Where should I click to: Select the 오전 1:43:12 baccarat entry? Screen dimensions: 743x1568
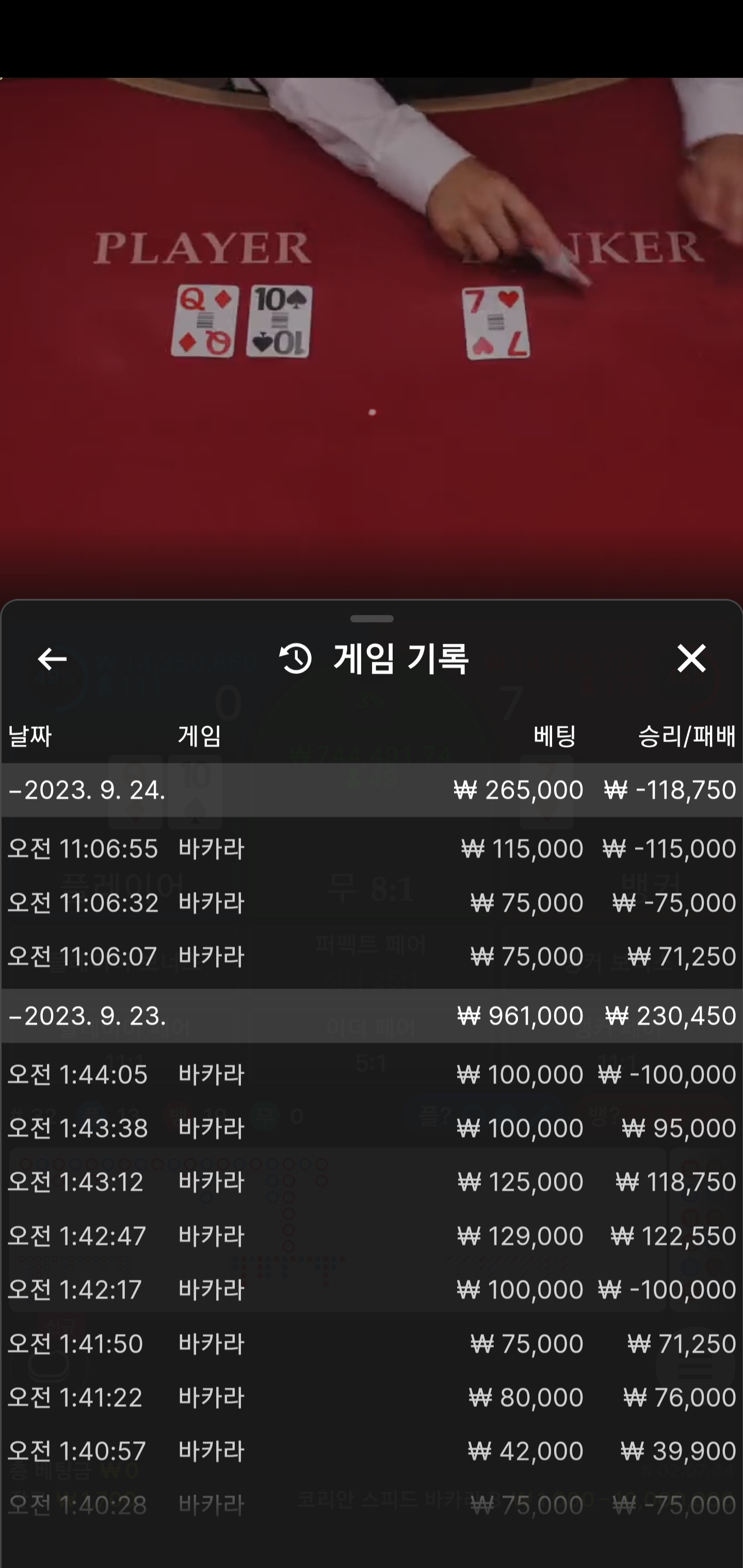(372, 1182)
